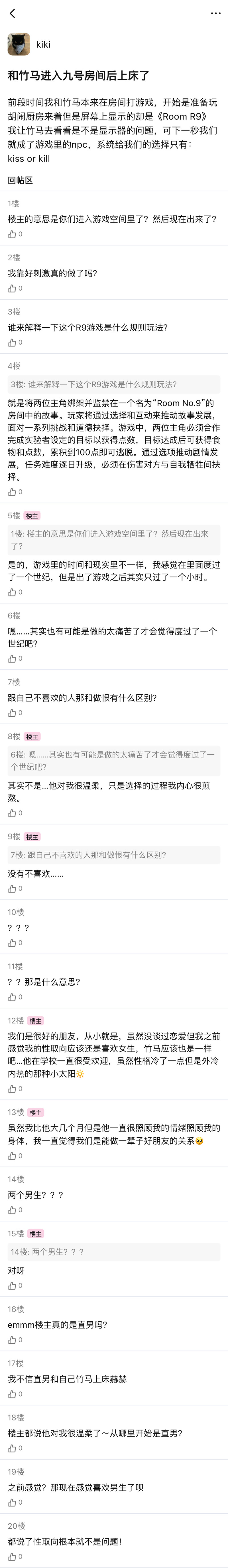This screenshot has height=1568, width=228.
Task: Go back using the top-left arrow
Action: tap(12, 13)
